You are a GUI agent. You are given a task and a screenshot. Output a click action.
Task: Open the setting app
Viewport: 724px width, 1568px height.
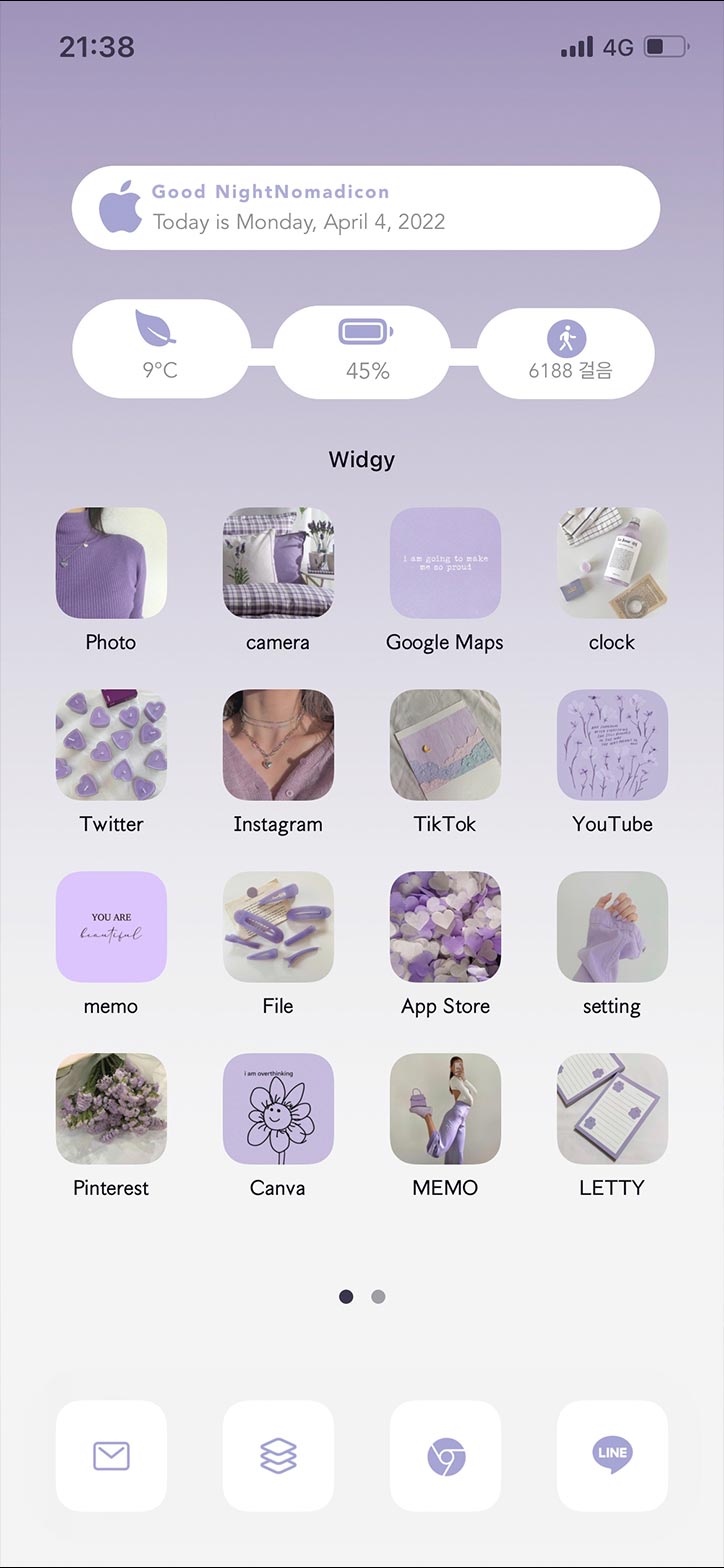tap(612, 927)
